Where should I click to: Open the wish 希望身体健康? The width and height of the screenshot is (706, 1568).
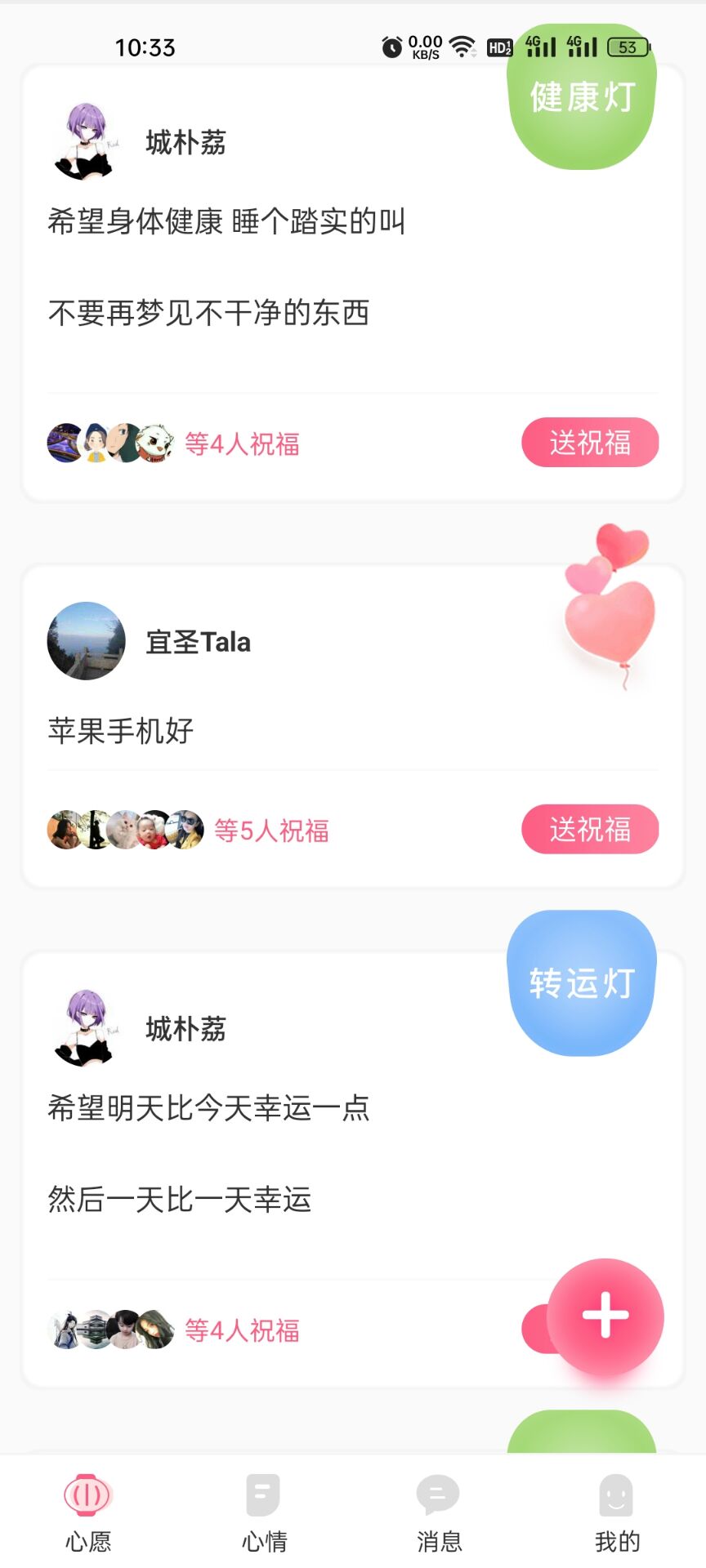(226, 222)
